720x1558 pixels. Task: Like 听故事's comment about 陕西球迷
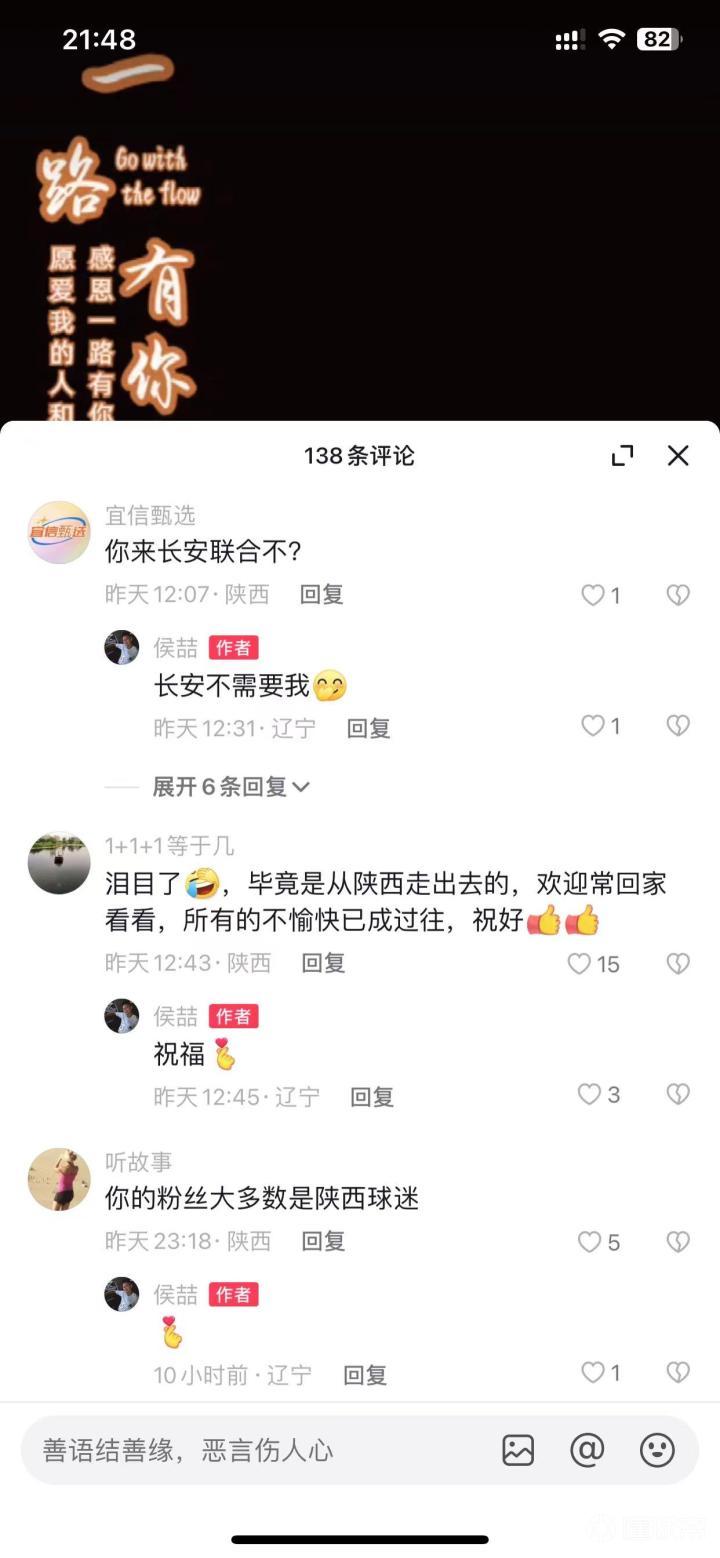click(590, 1242)
